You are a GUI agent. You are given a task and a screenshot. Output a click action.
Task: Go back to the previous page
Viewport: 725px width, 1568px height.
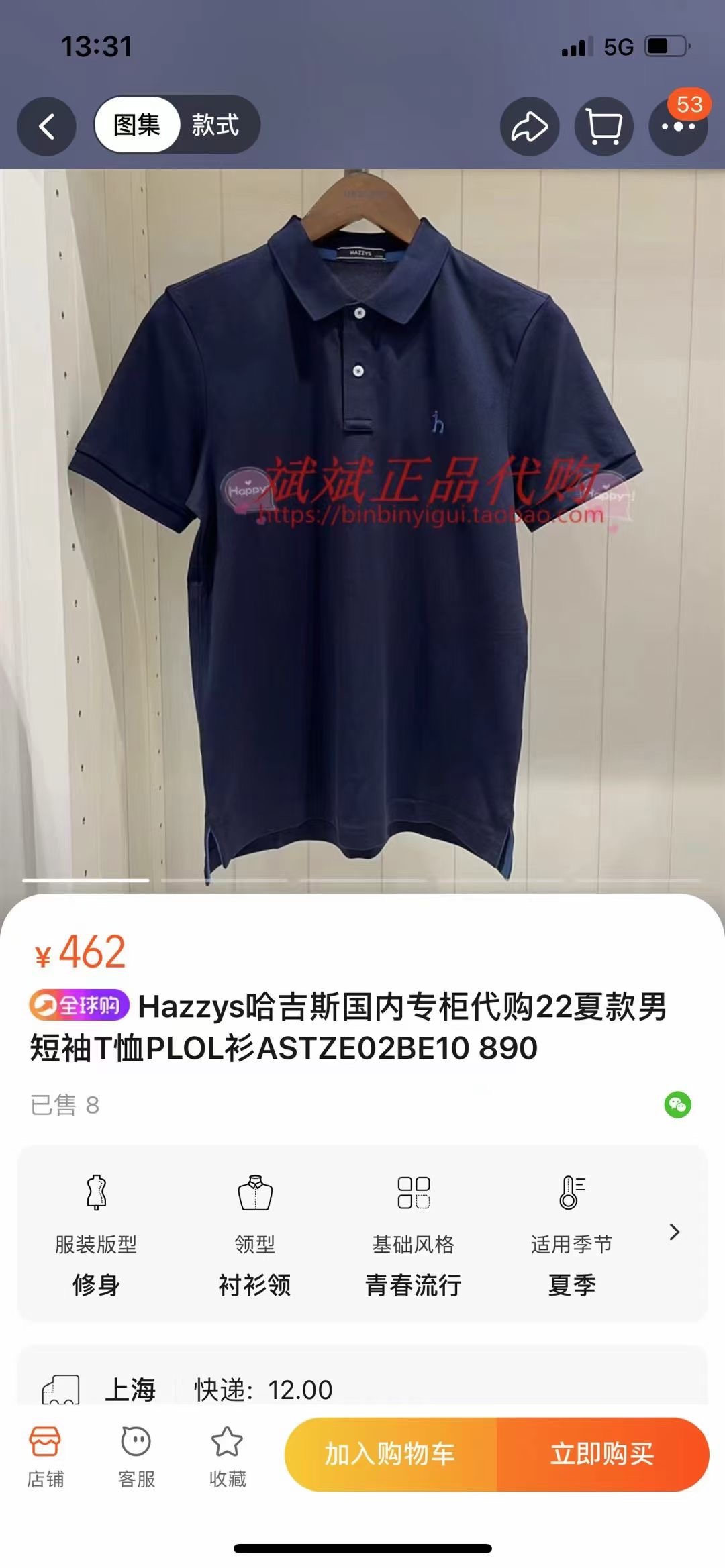click(46, 126)
